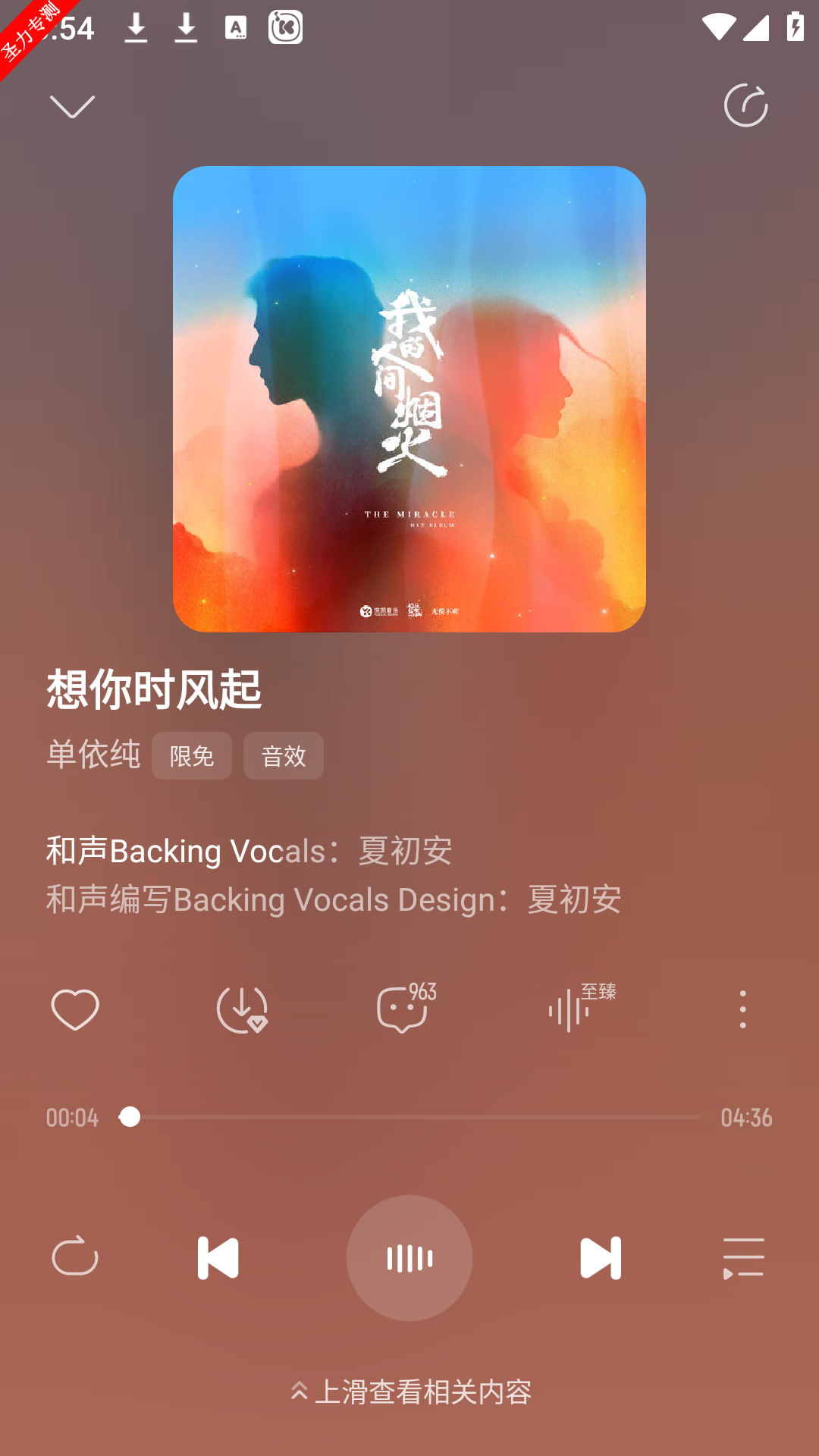Skip to the previous track
The height and width of the screenshot is (1456, 819).
[x=218, y=1257]
